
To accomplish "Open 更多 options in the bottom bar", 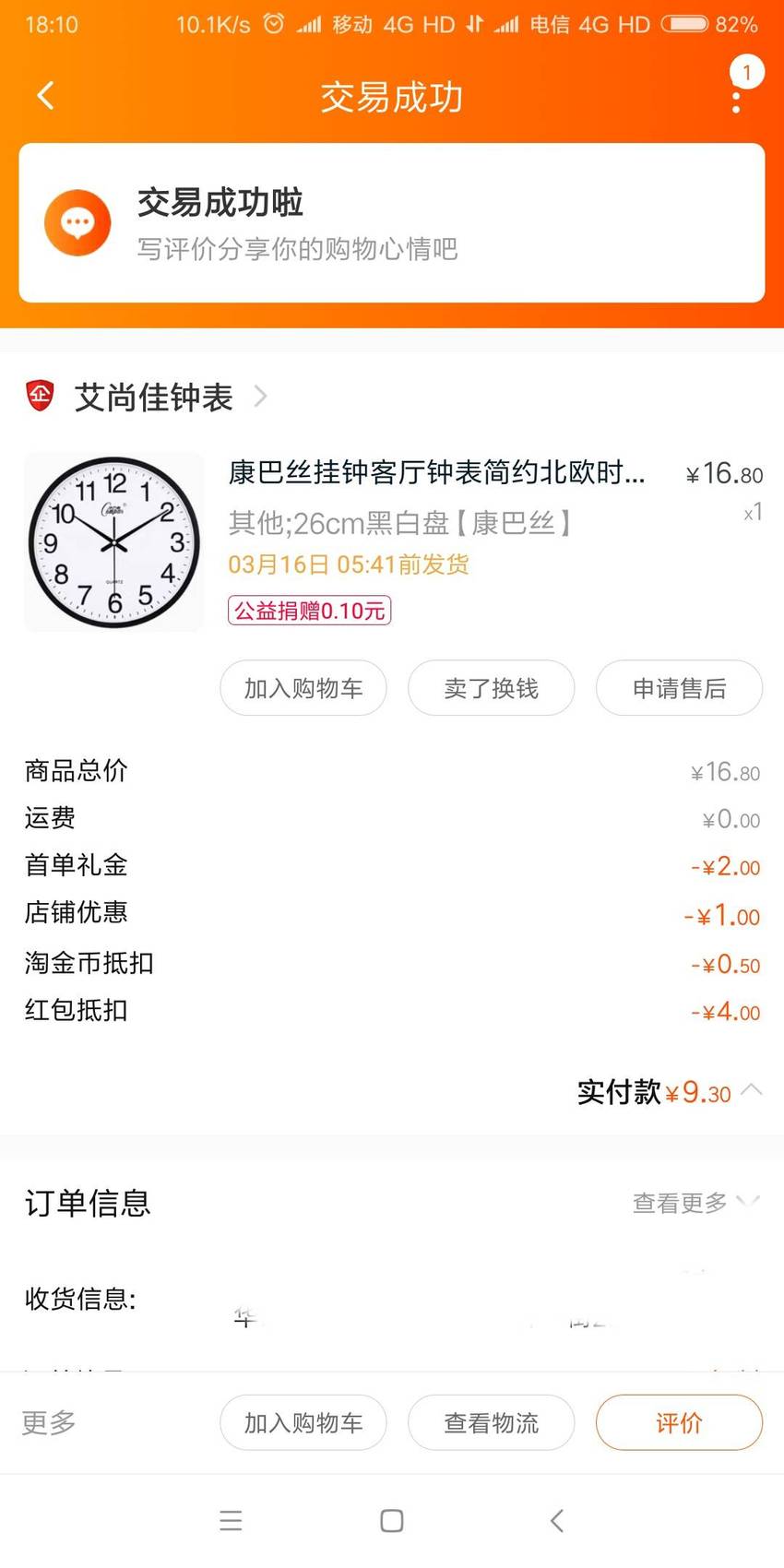I will tap(49, 1422).
